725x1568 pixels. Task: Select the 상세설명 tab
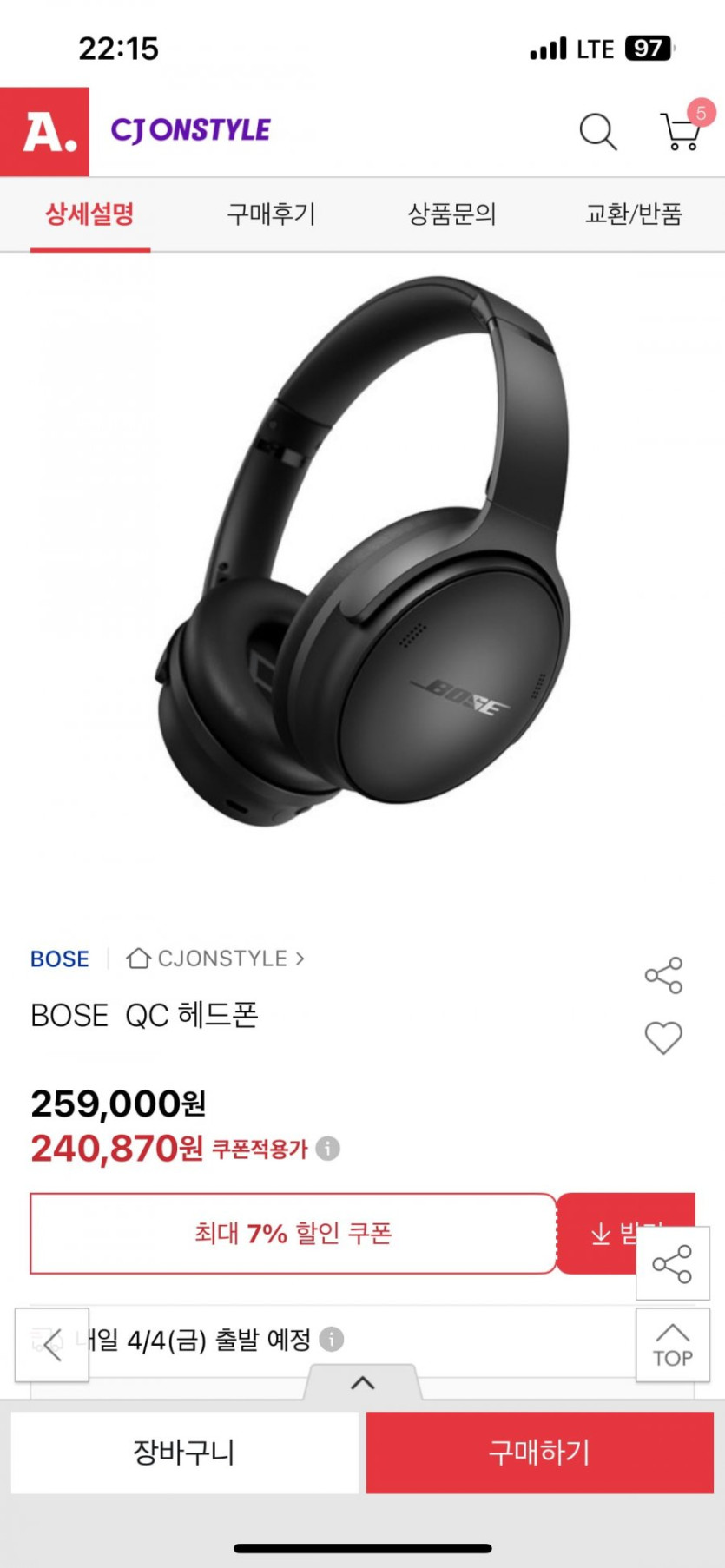(x=89, y=214)
